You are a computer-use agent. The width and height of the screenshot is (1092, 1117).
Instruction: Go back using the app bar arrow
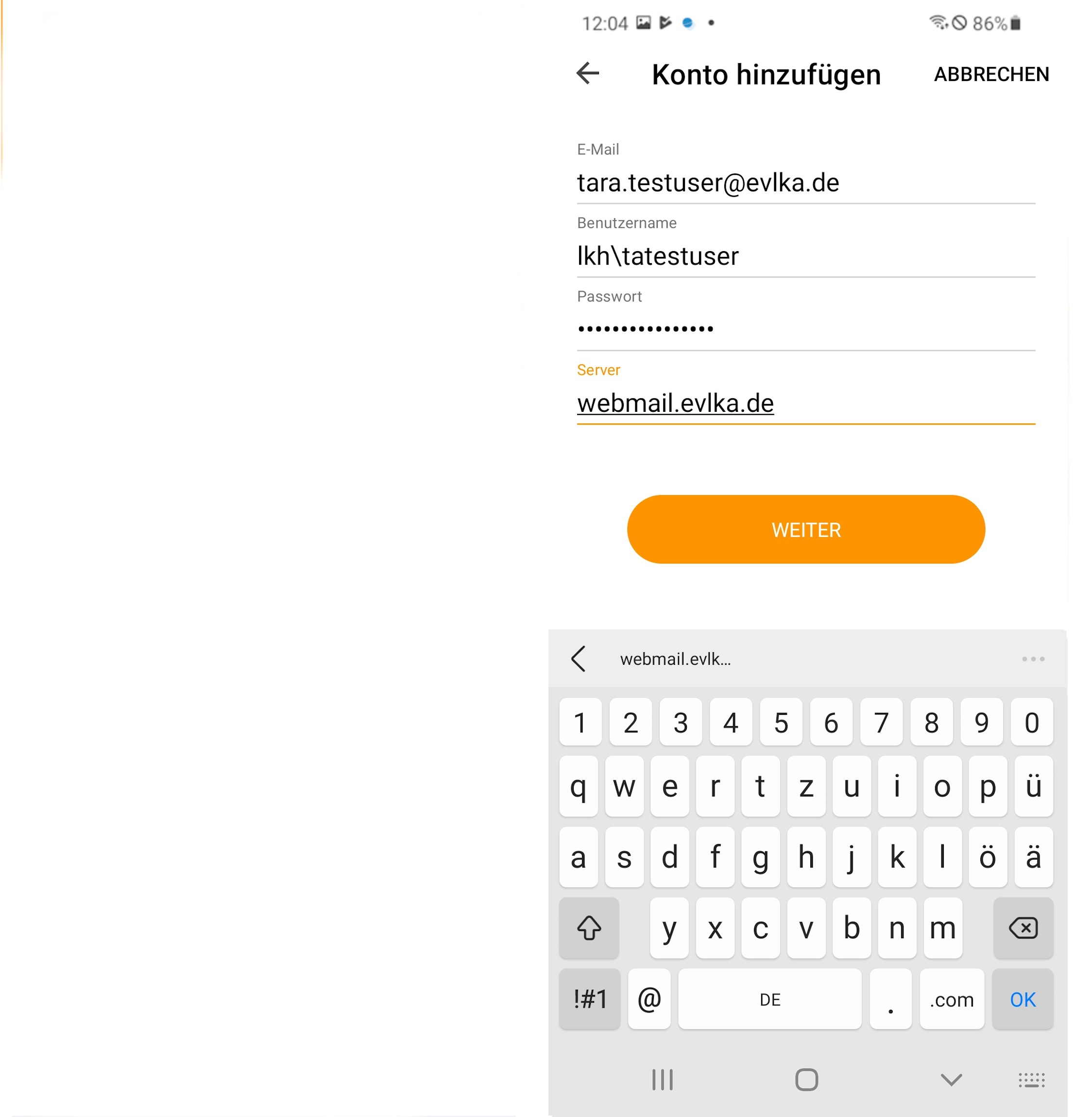588,73
